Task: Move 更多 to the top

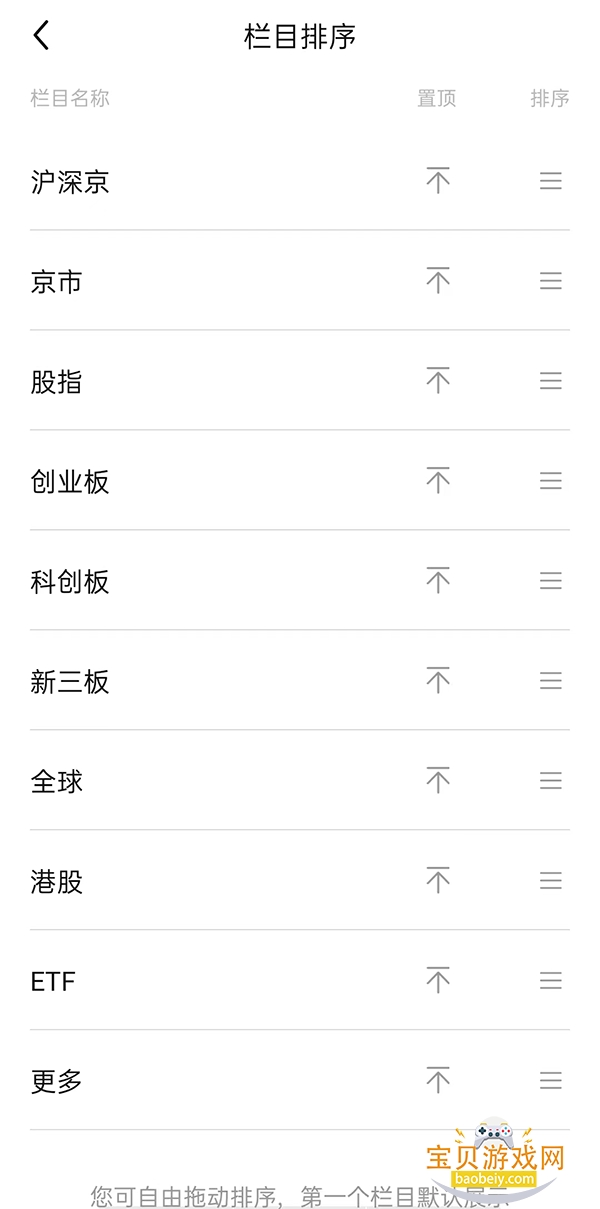Action: pos(438,1081)
